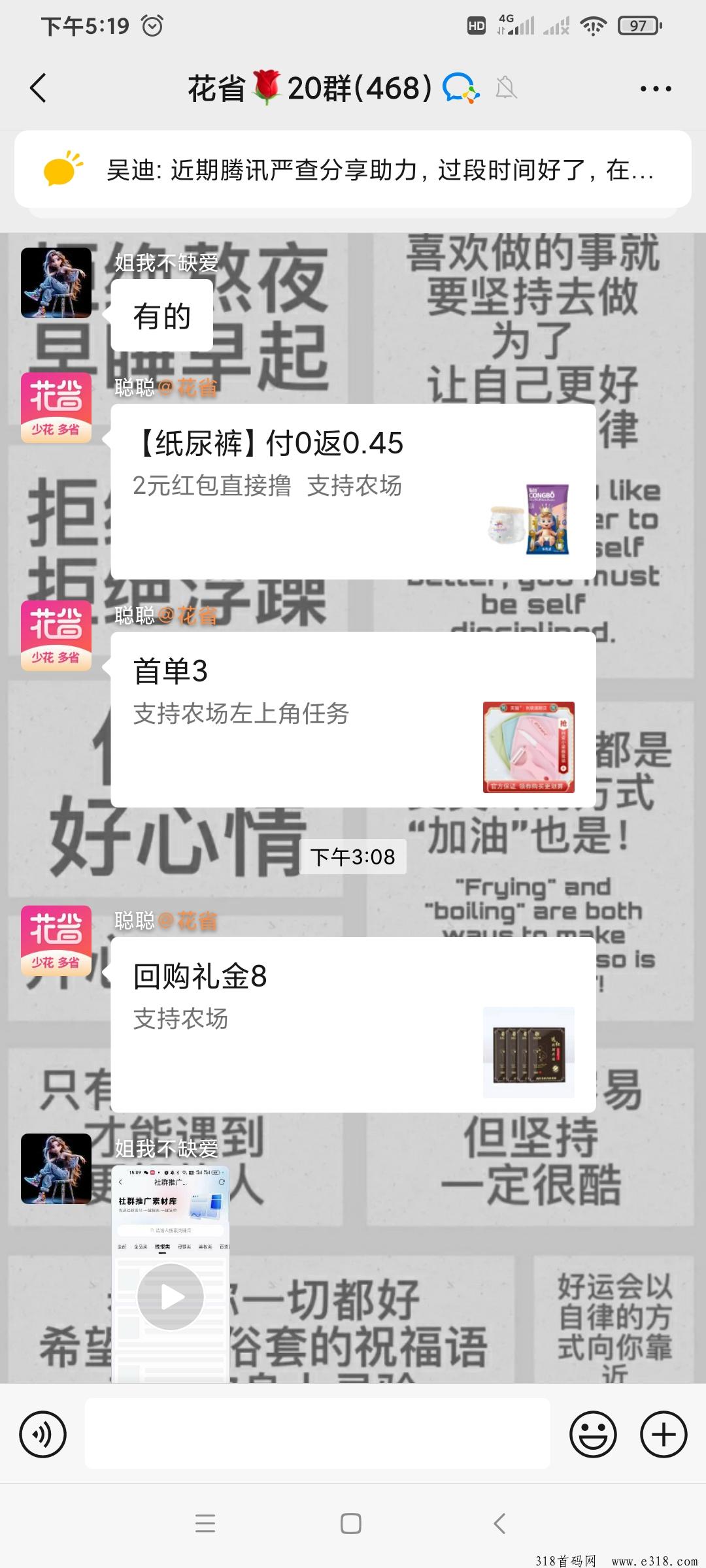Open the emoji picker
The image size is (706, 1568).
click(x=593, y=1435)
